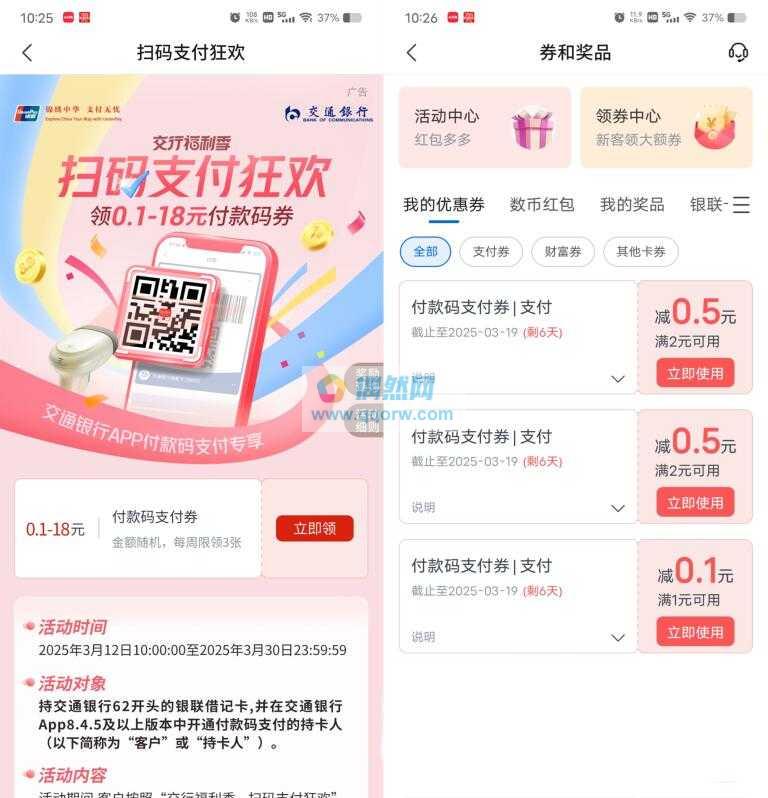Filter coupons by 其他卡券

click(640, 251)
